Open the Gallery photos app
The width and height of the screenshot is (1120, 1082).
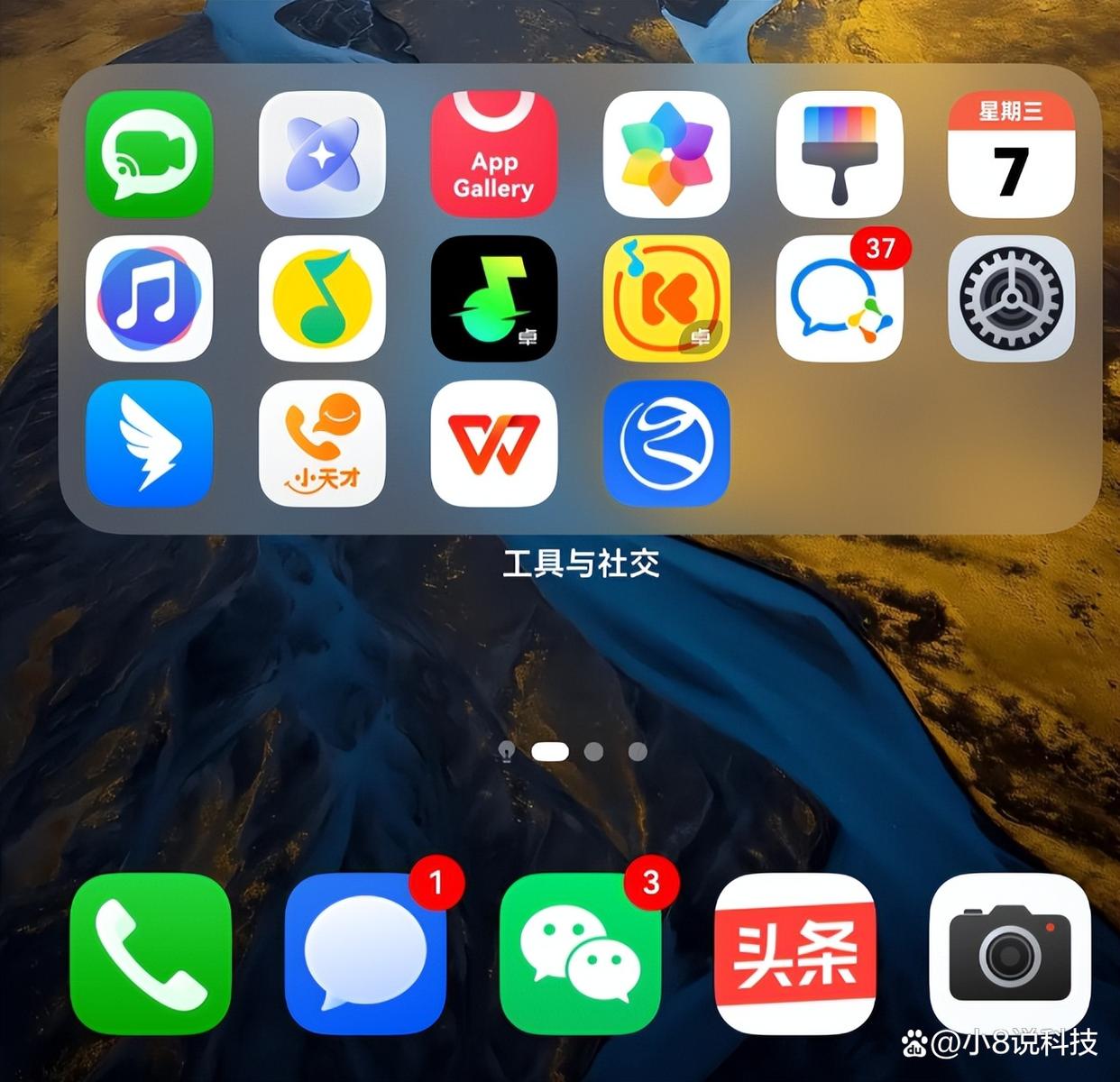pyautogui.click(x=666, y=154)
